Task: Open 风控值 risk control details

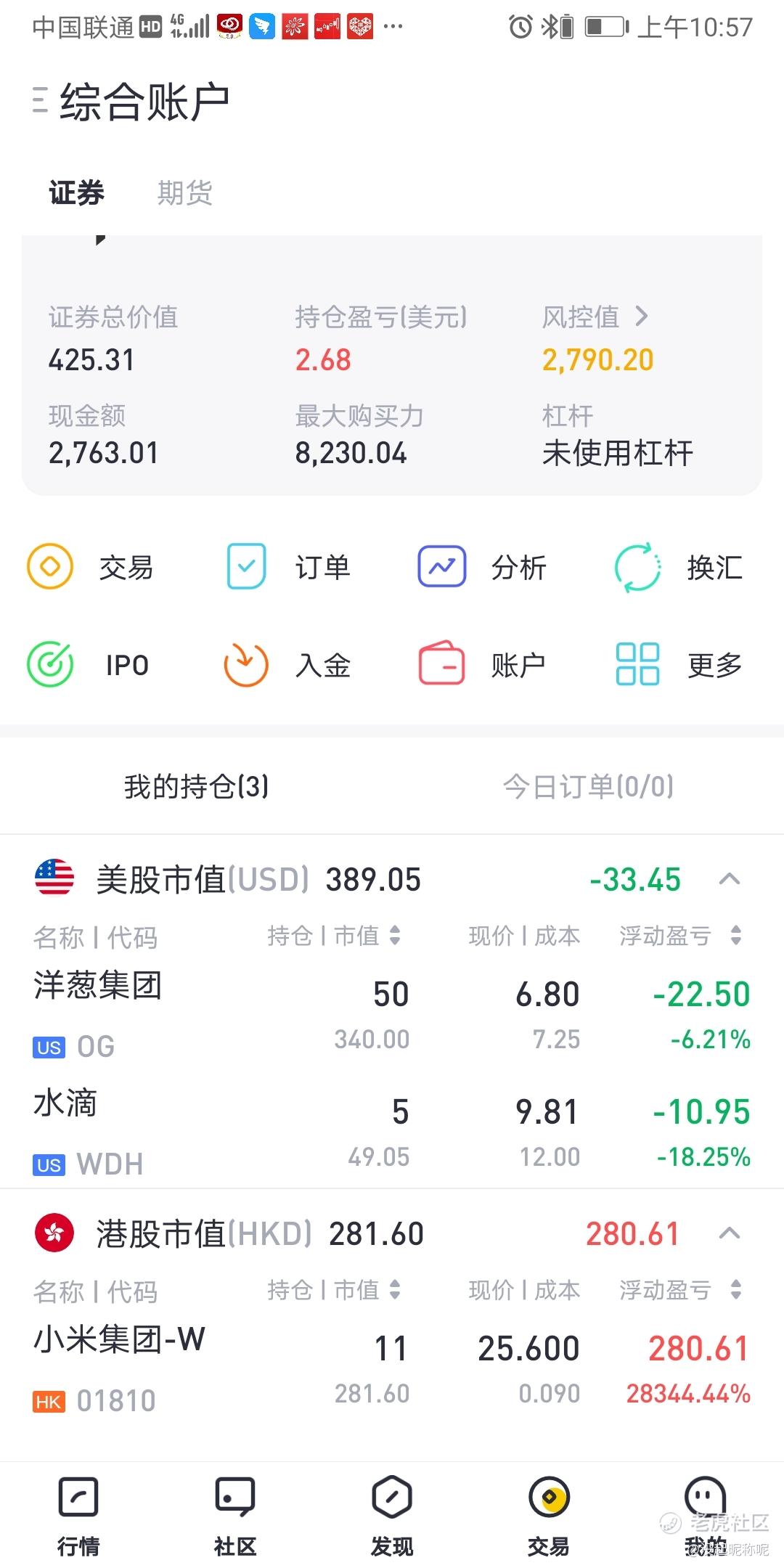Action: [595, 317]
